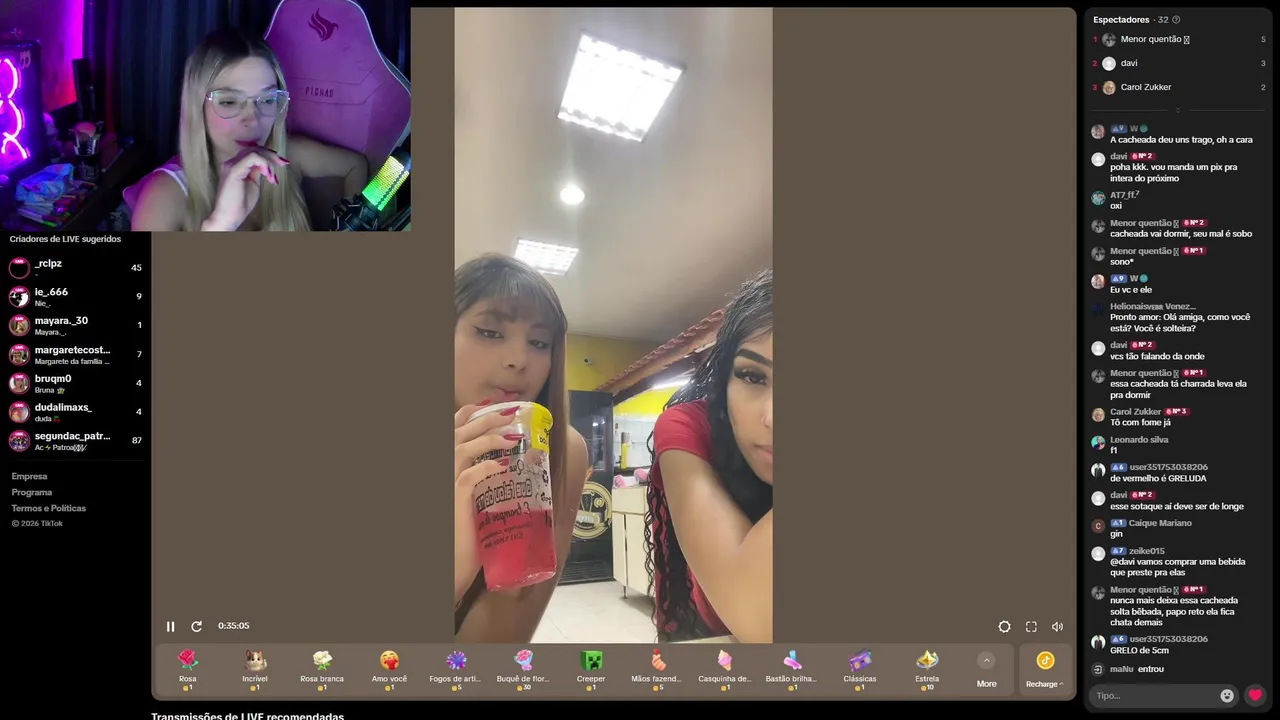Open suggested live _rclpz

coord(48,264)
